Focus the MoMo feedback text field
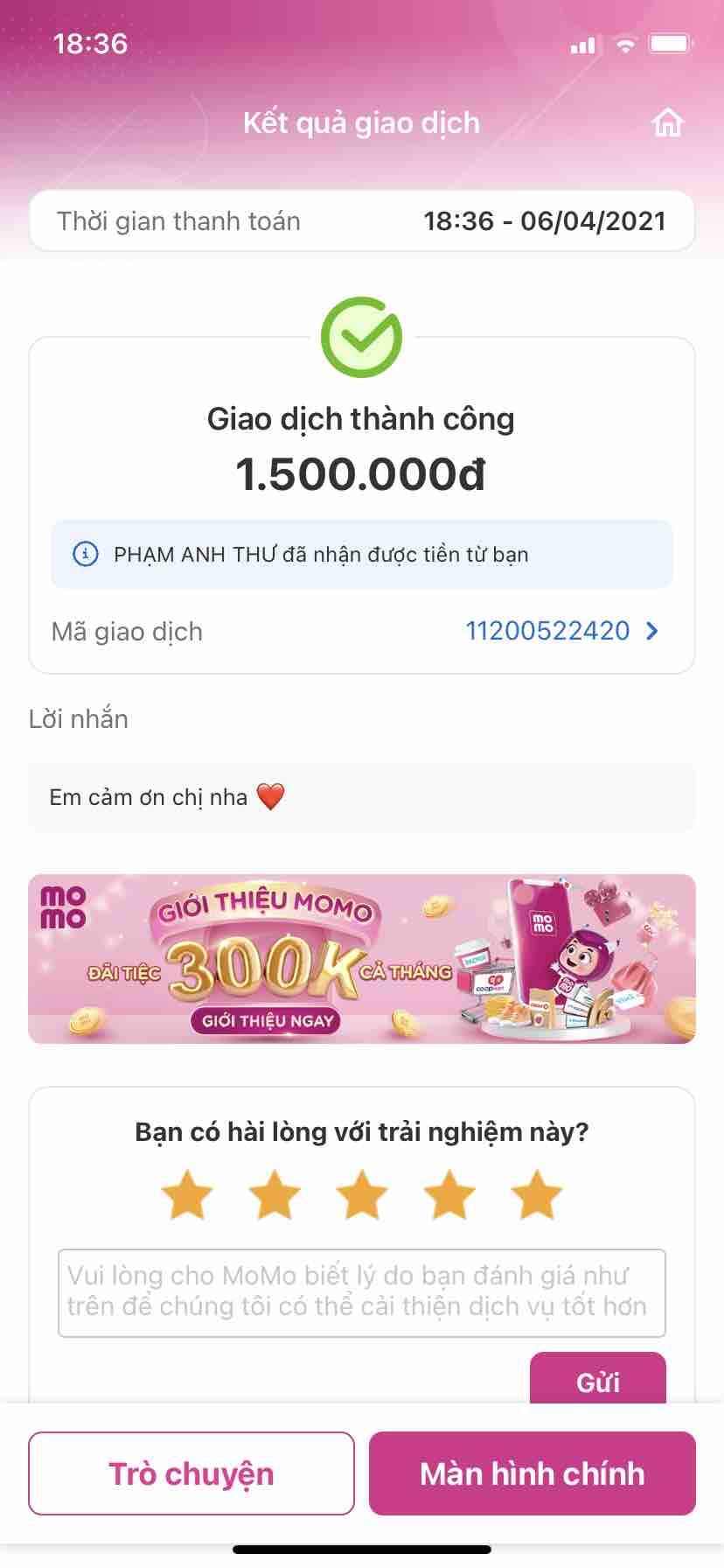 click(x=362, y=1292)
